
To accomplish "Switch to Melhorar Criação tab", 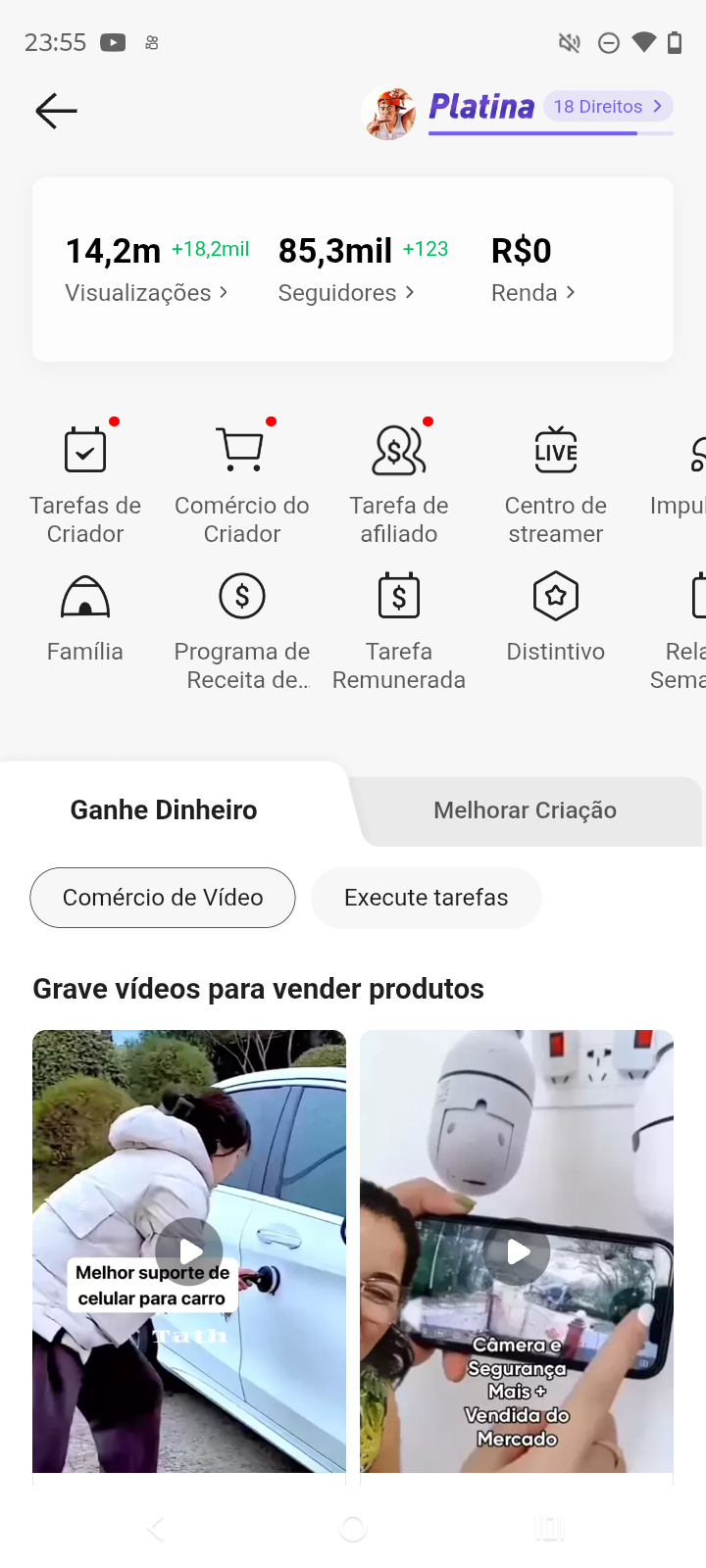I will tap(525, 810).
